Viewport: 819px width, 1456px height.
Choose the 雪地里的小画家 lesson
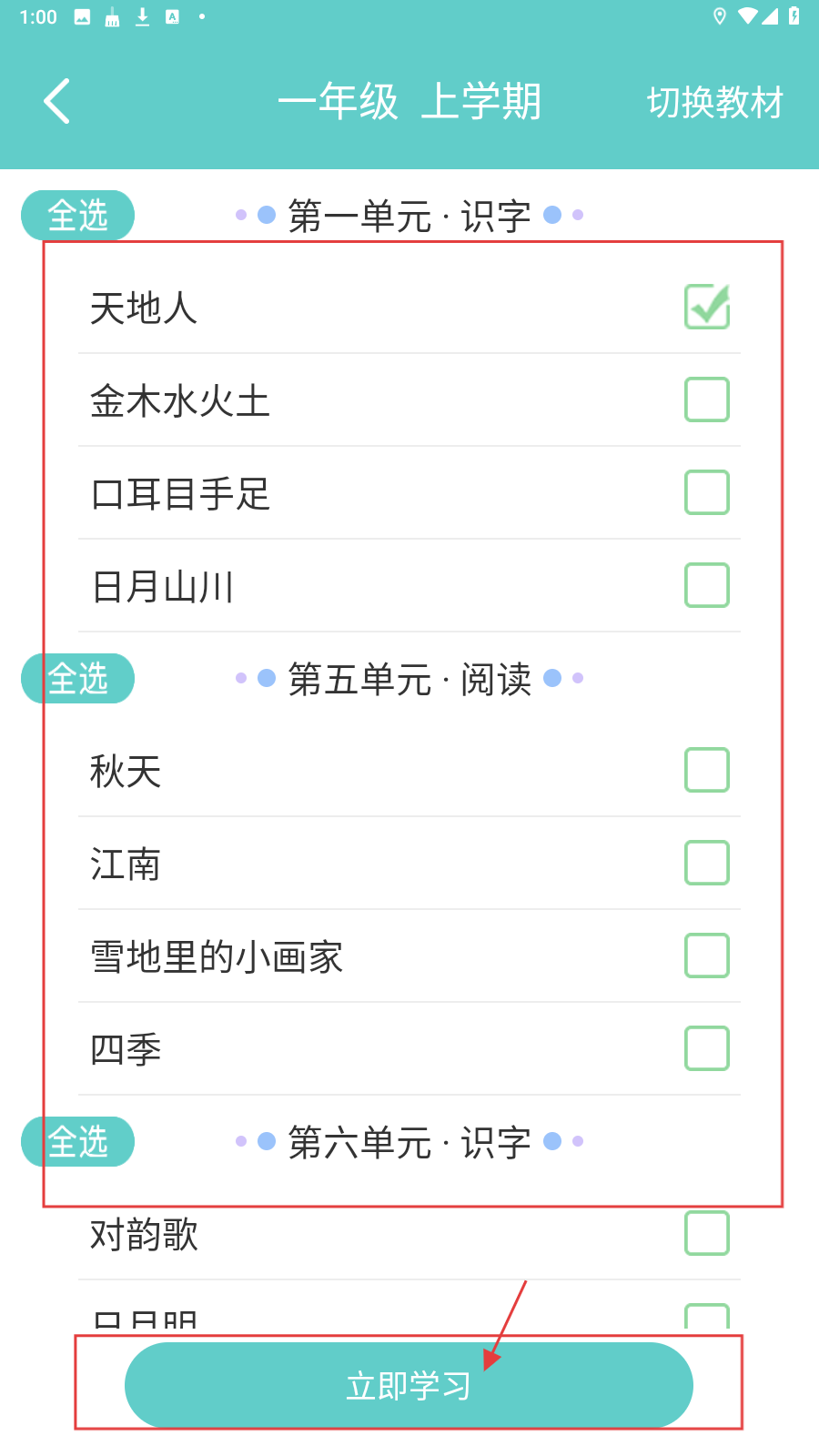(x=707, y=955)
